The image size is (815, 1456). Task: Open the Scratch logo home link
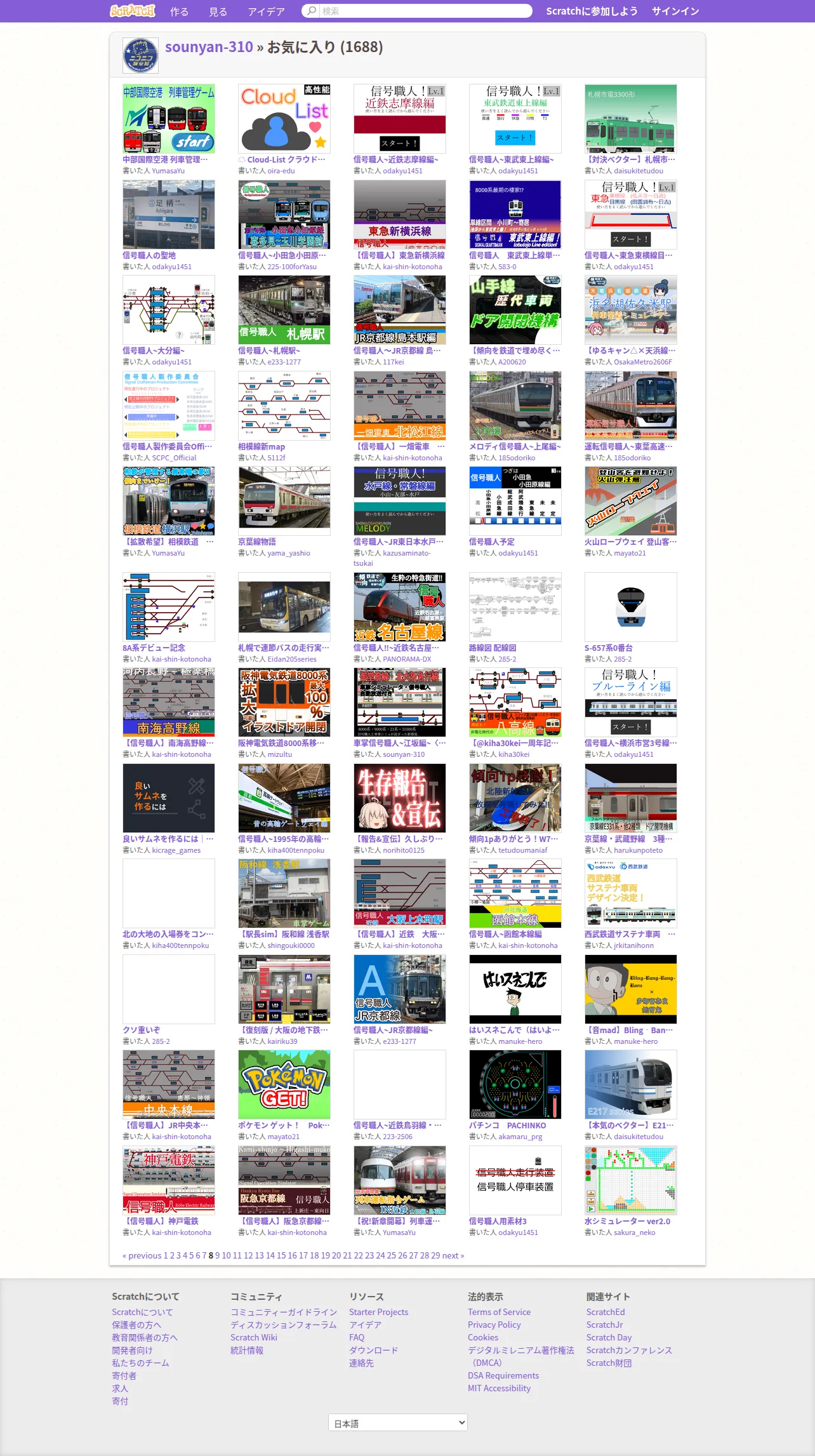(133, 11)
